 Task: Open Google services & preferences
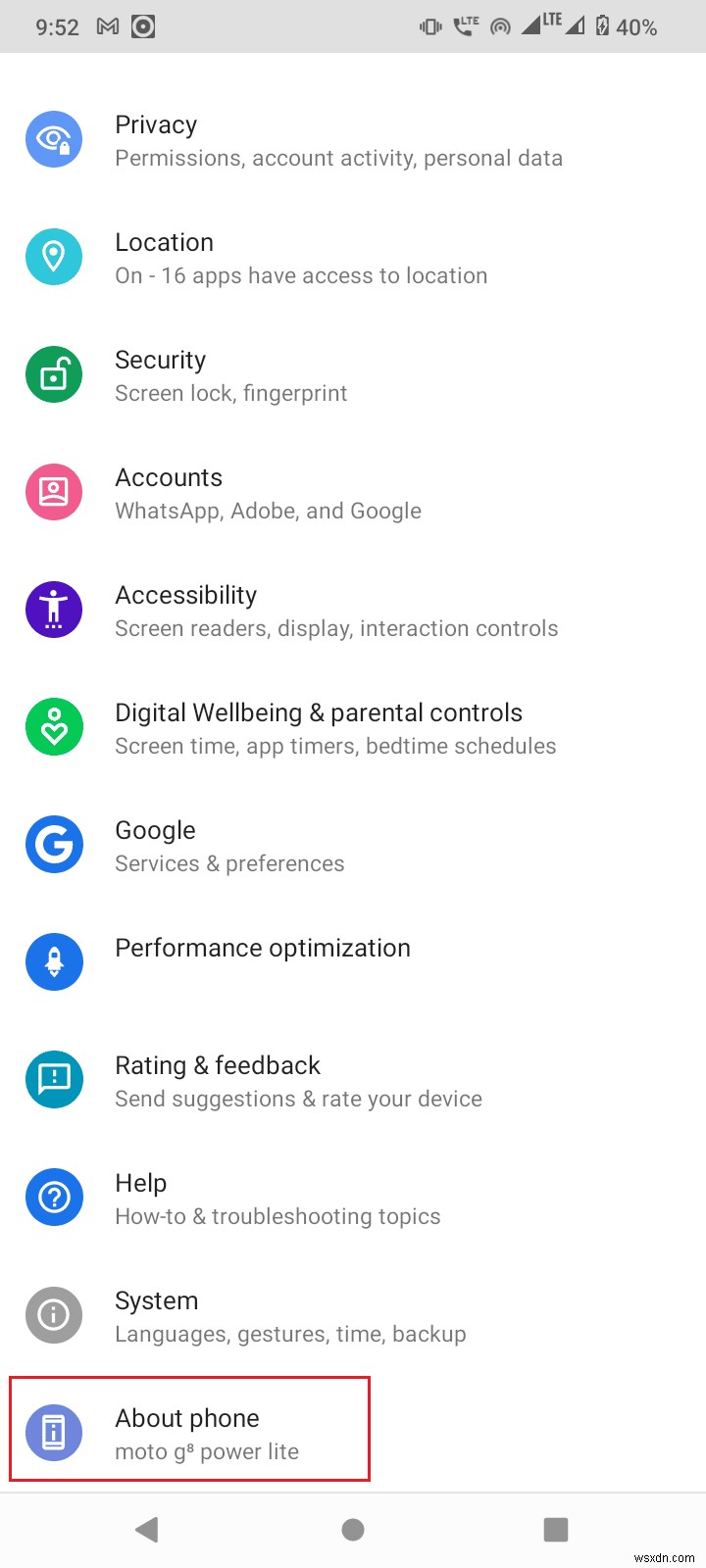pyautogui.click(x=294, y=846)
